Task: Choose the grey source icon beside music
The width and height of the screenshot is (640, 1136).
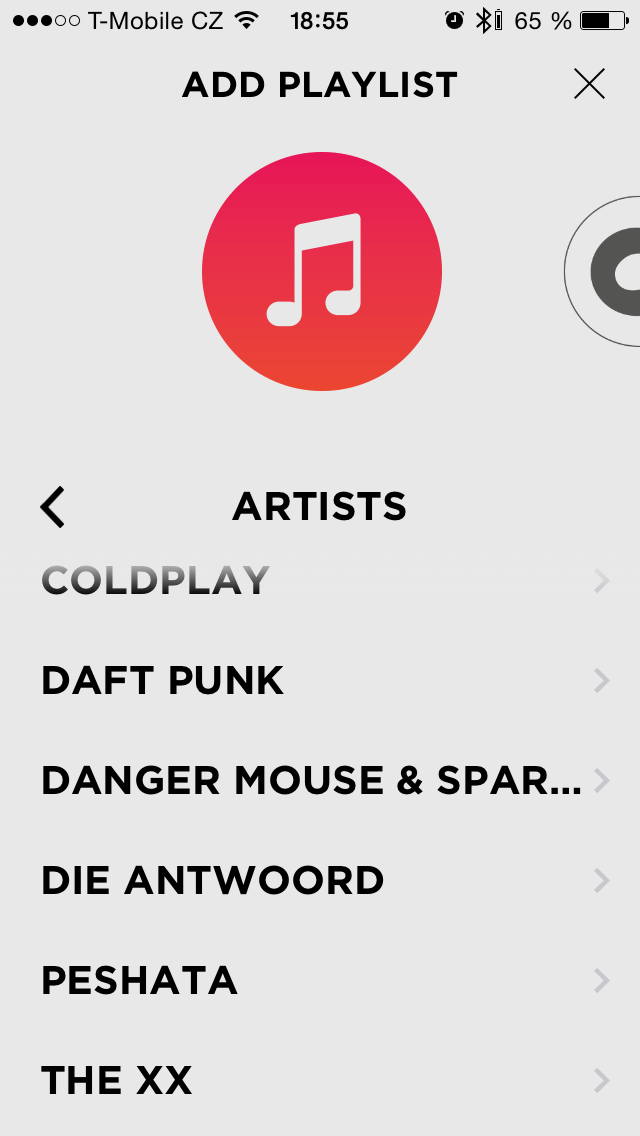Action: [606, 272]
